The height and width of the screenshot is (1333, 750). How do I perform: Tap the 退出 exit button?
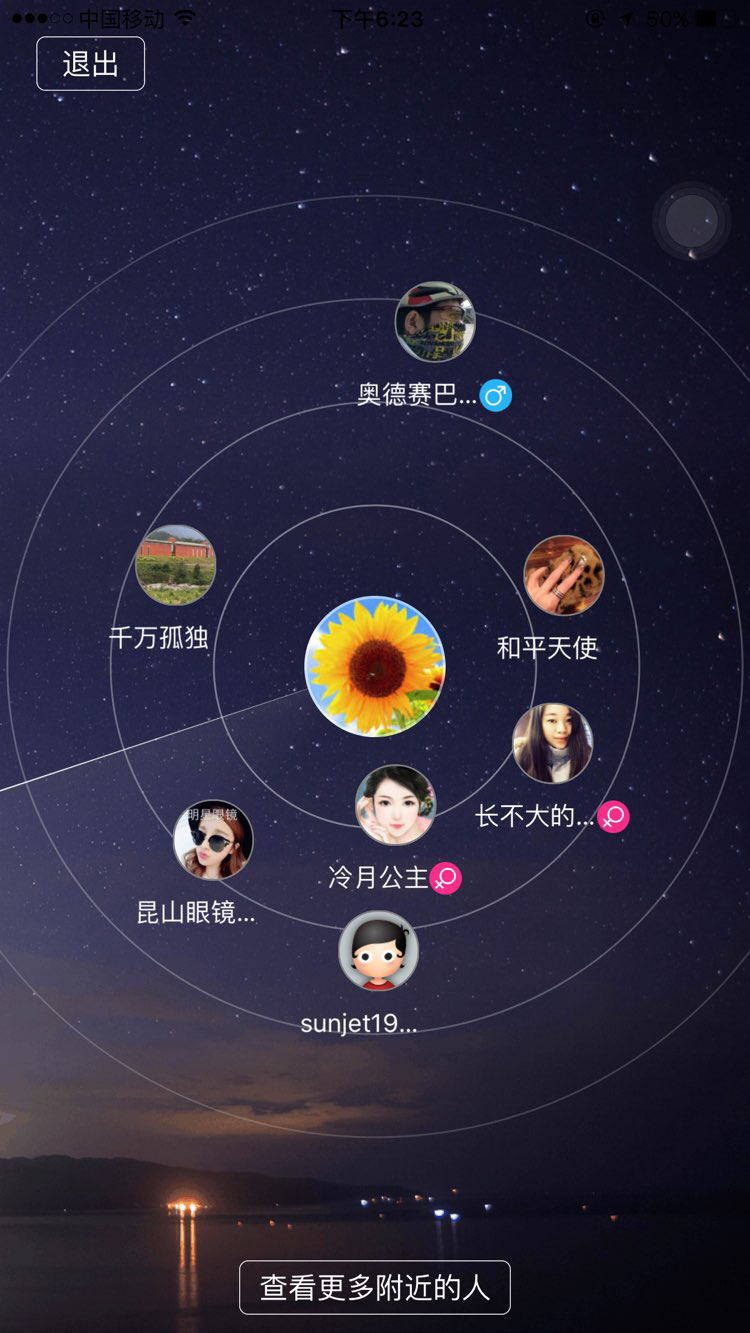pyautogui.click(x=91, y=64)
